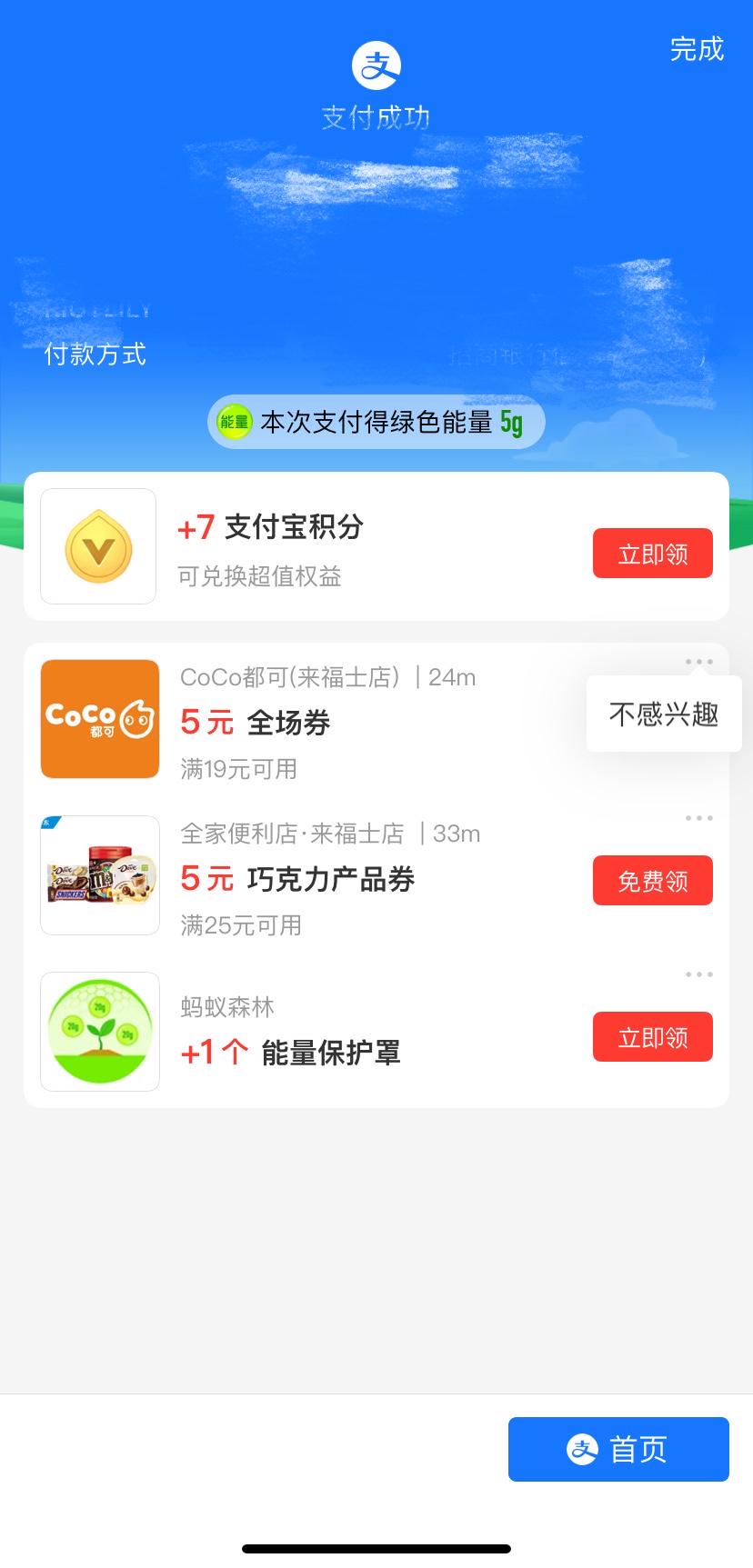Claim the 能量保护罩 with 立即领
The width and height of the screenshot is (753, 1568).
(x=652, y=1037)
